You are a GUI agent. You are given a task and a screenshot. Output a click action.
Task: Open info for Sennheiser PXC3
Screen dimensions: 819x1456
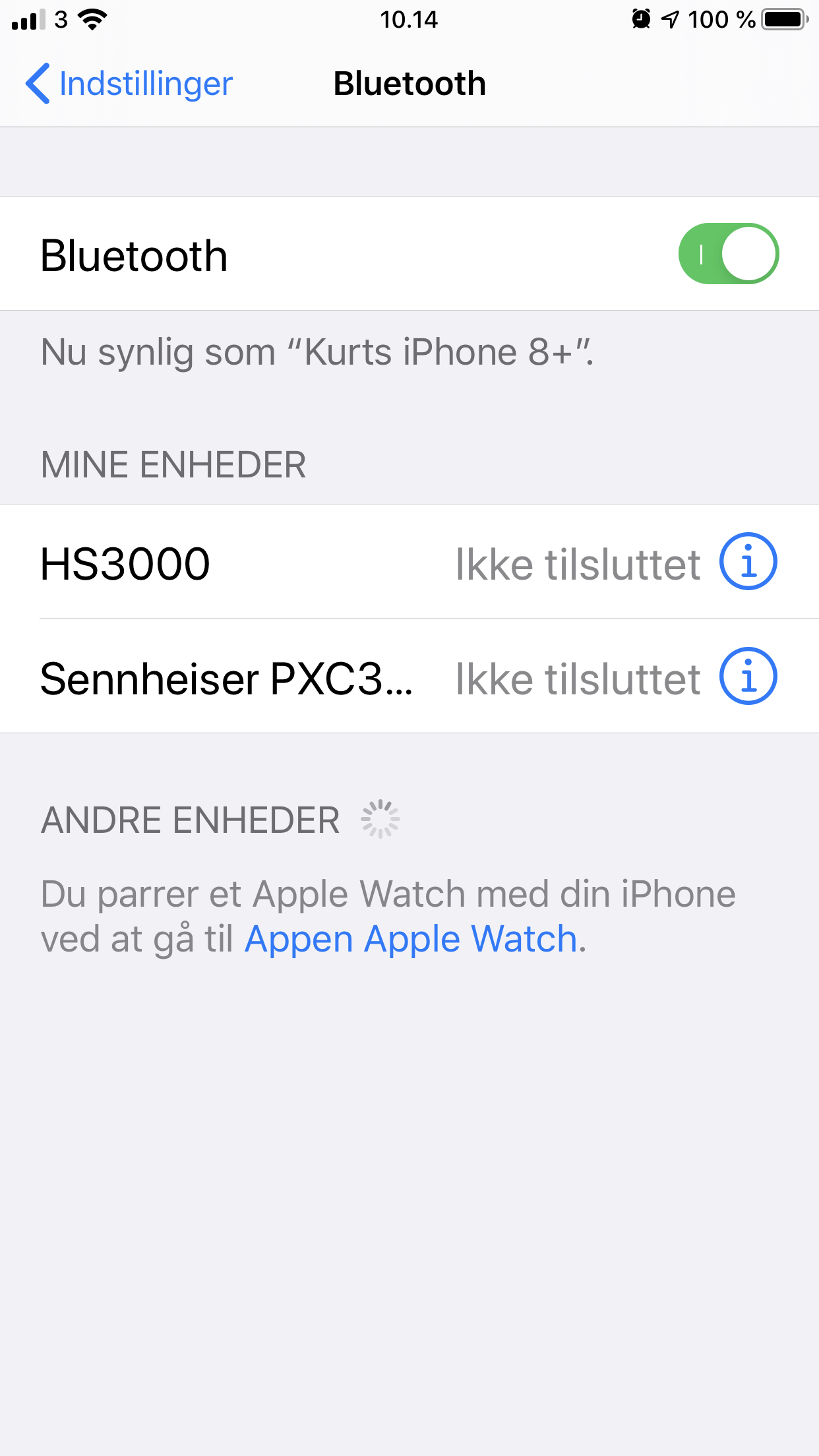tap(748, 677)
